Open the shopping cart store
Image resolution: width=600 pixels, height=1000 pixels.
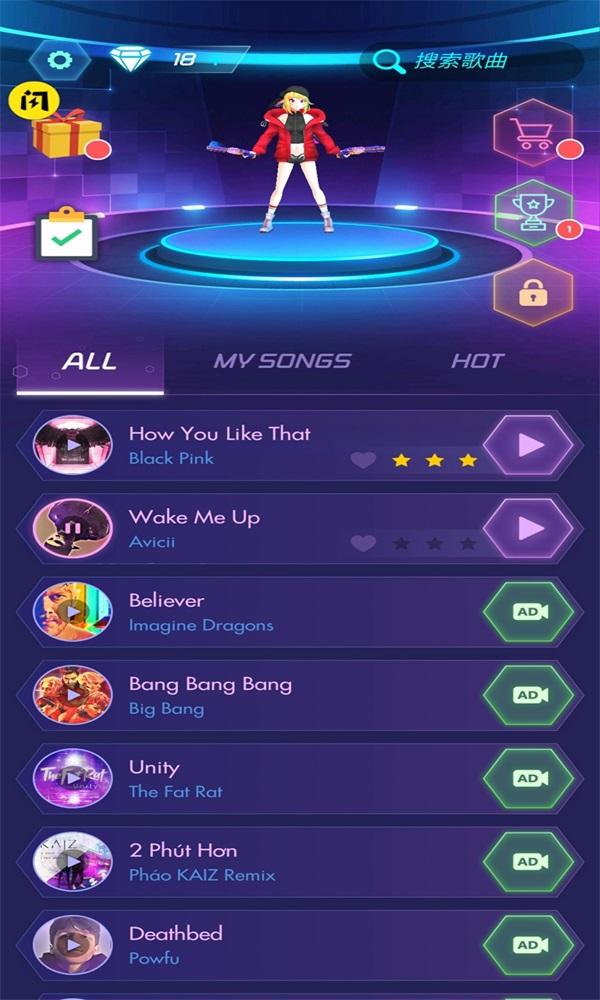(532, 133)
